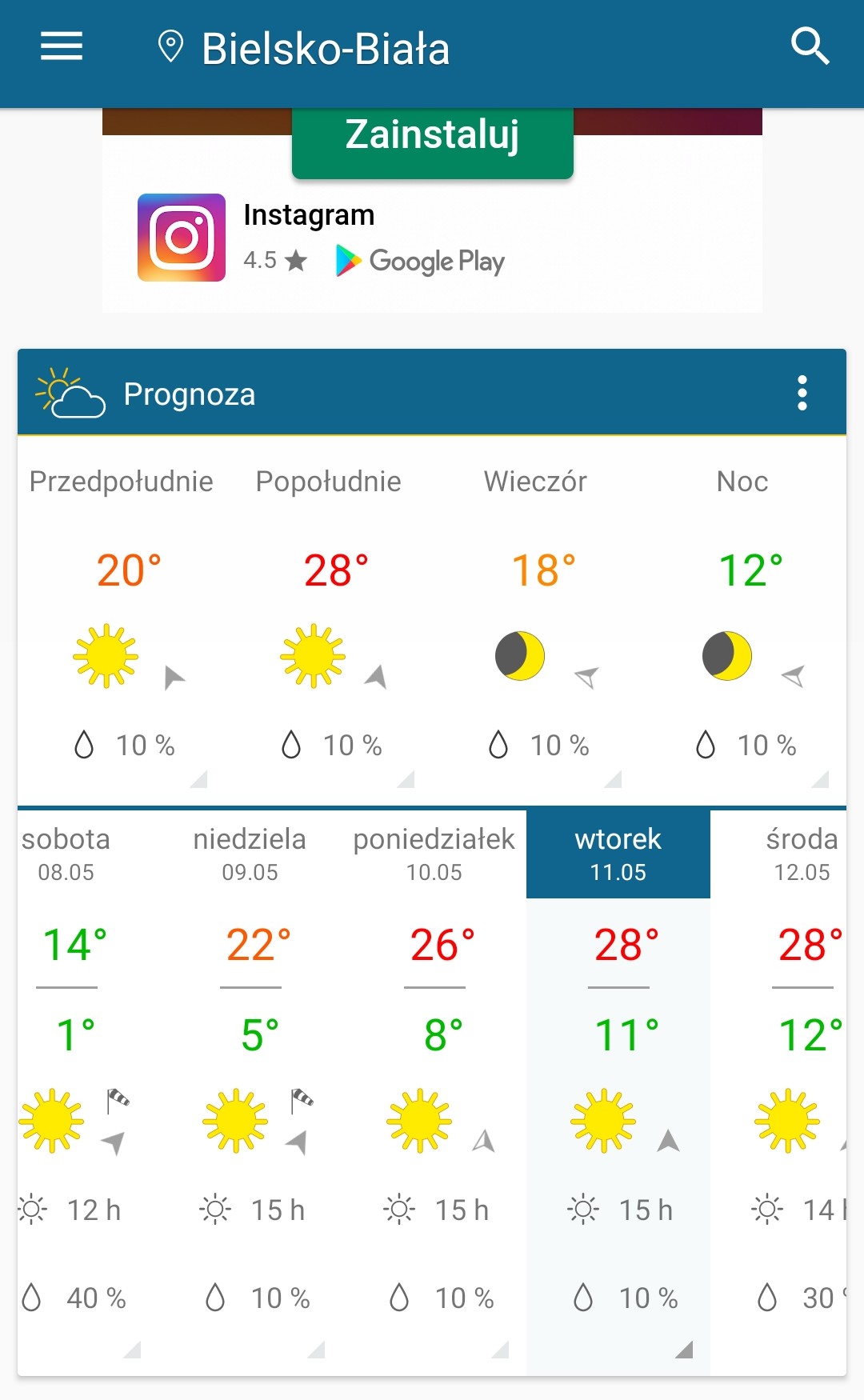Change location Bielsko-Biała
864x1400 pixels.
point(304,48)
